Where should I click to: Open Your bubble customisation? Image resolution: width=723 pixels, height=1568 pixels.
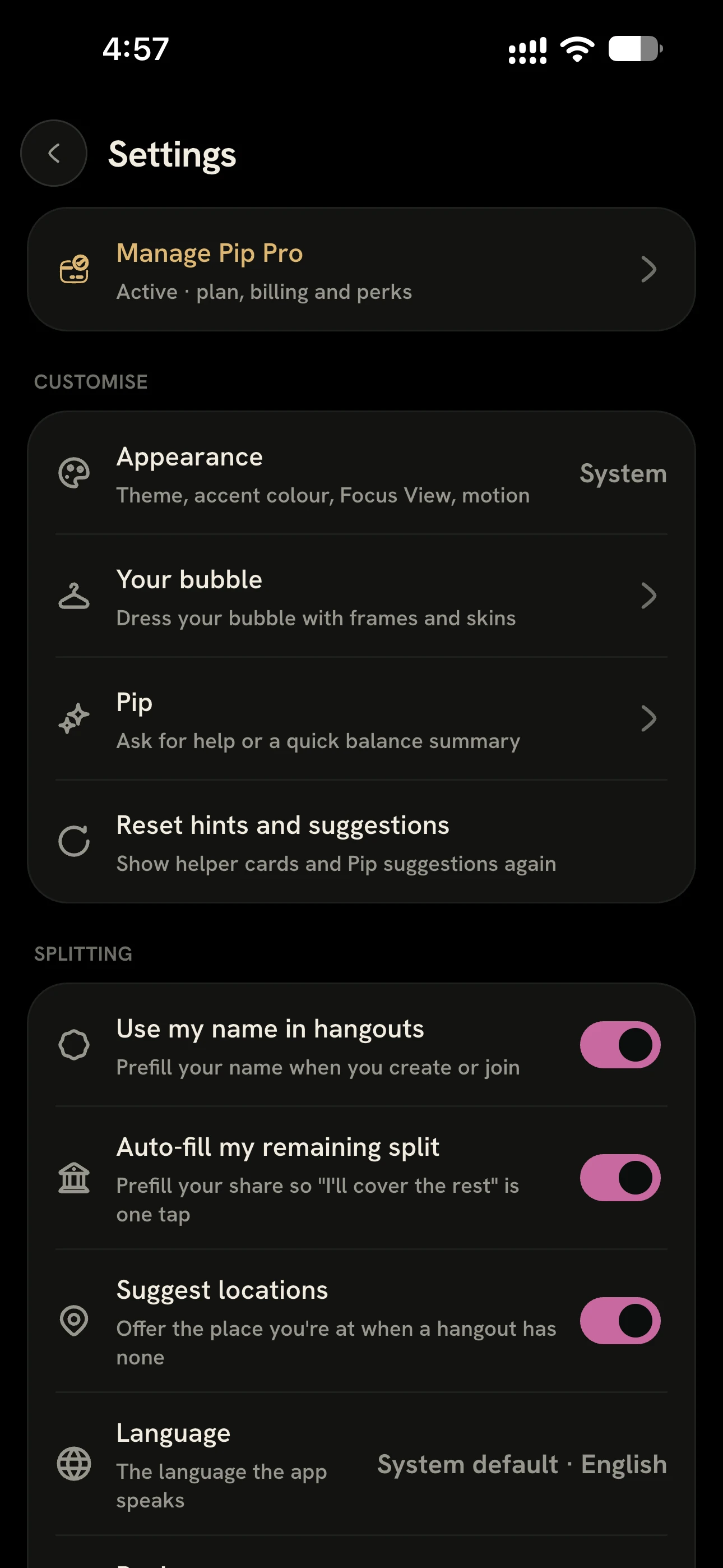(361, 597)
